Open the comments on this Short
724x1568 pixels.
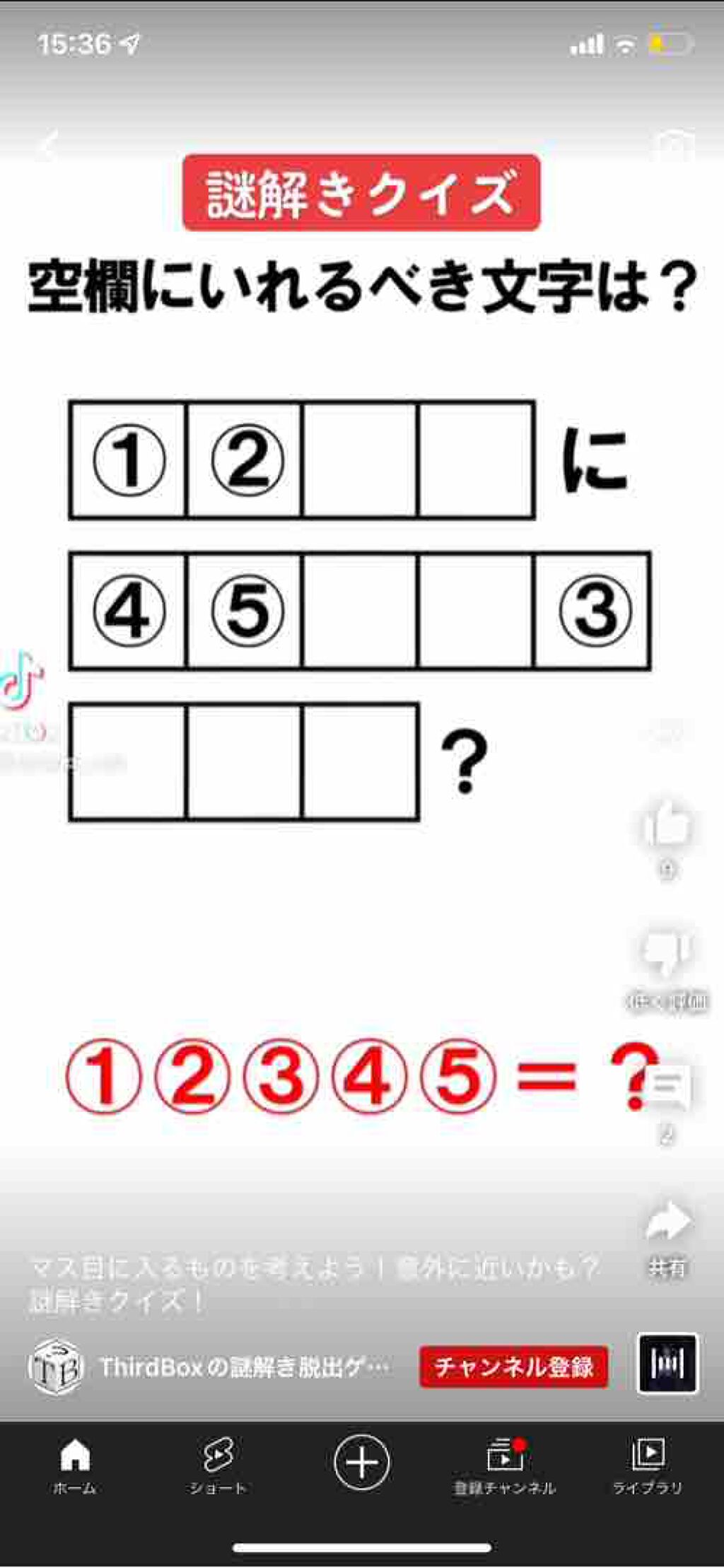coord(667,1089)
